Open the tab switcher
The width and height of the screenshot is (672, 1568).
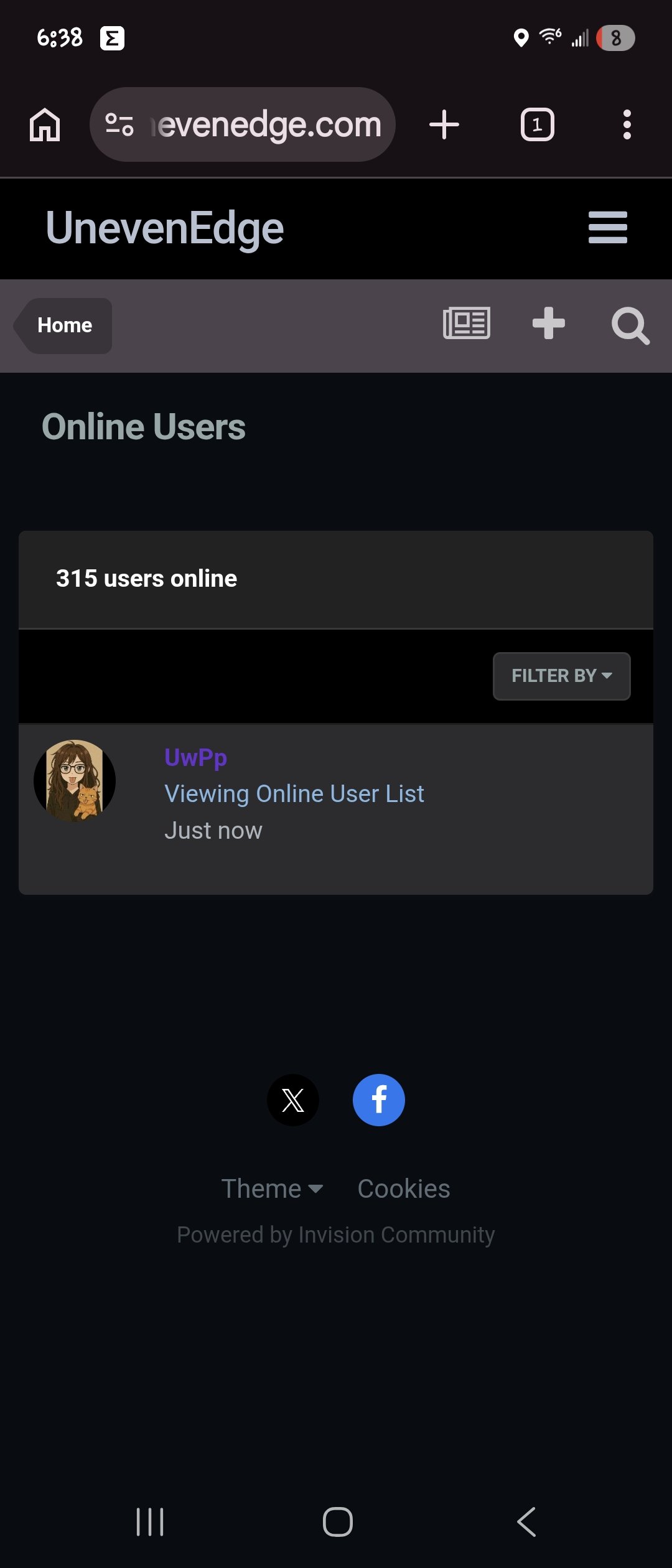[537, 124]
